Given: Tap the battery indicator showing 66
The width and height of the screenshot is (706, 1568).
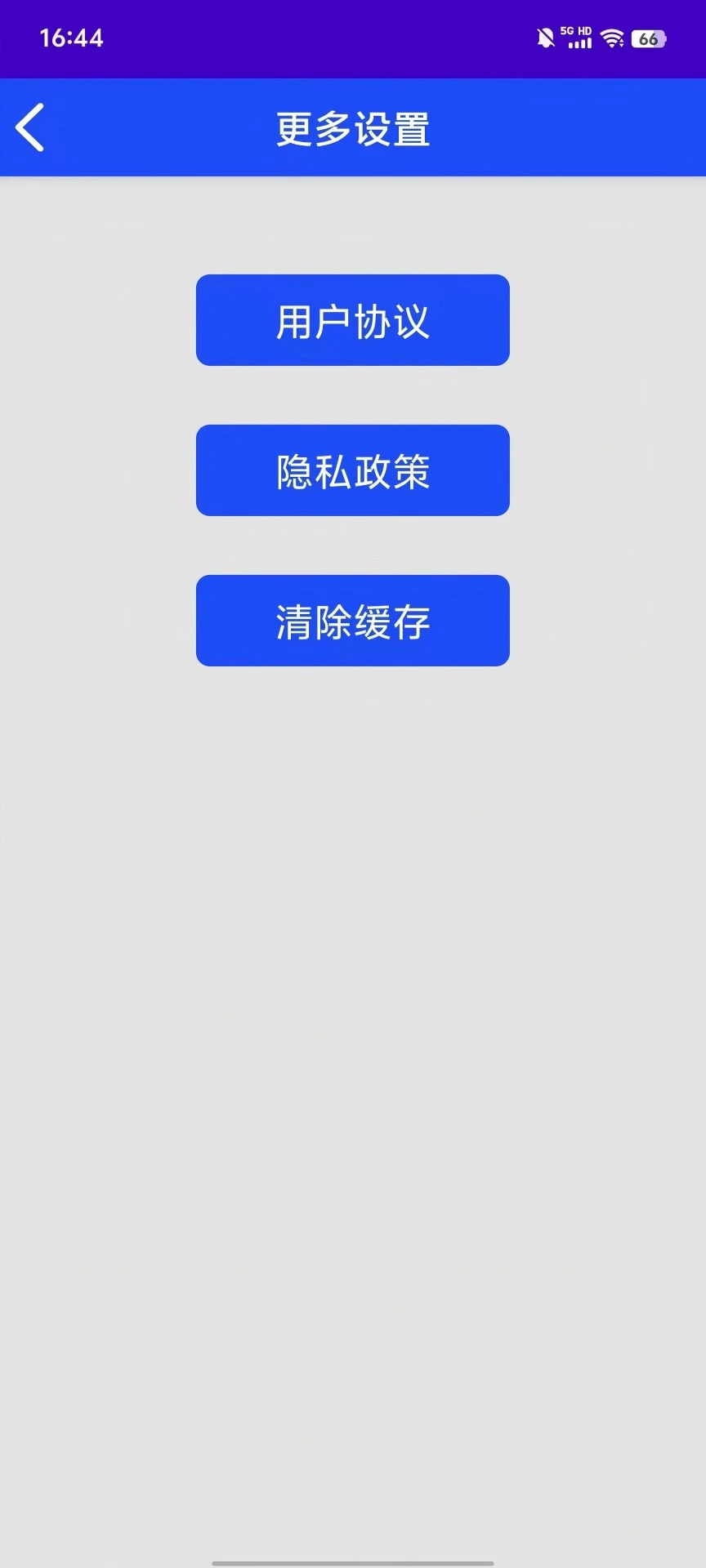Looking at the screenshot, I should pyautogui.click(x=649, y=37).
